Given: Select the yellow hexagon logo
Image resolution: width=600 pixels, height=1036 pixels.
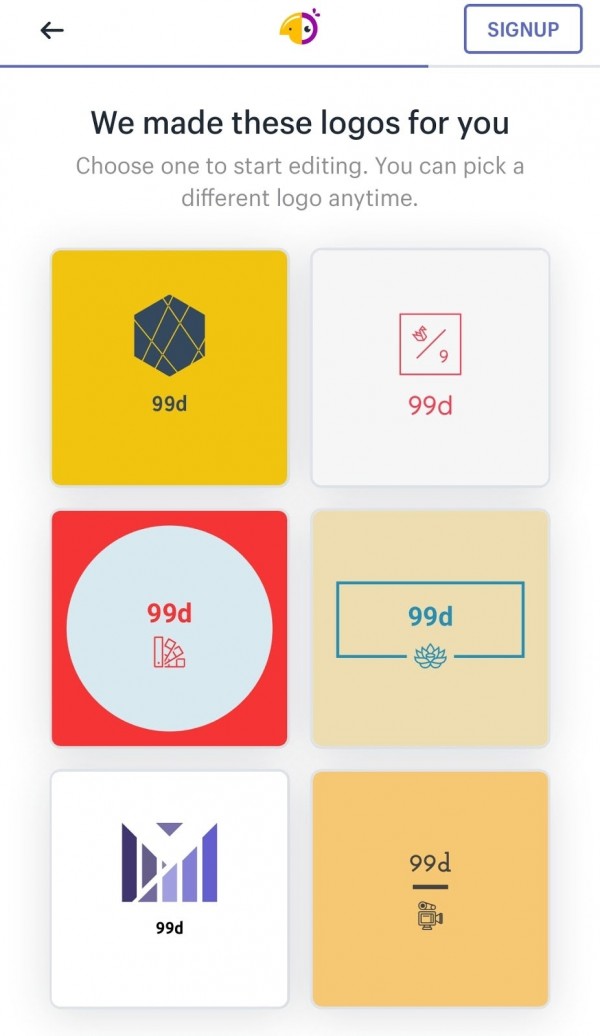Looking at the screenshot, I should pos(169,367).
